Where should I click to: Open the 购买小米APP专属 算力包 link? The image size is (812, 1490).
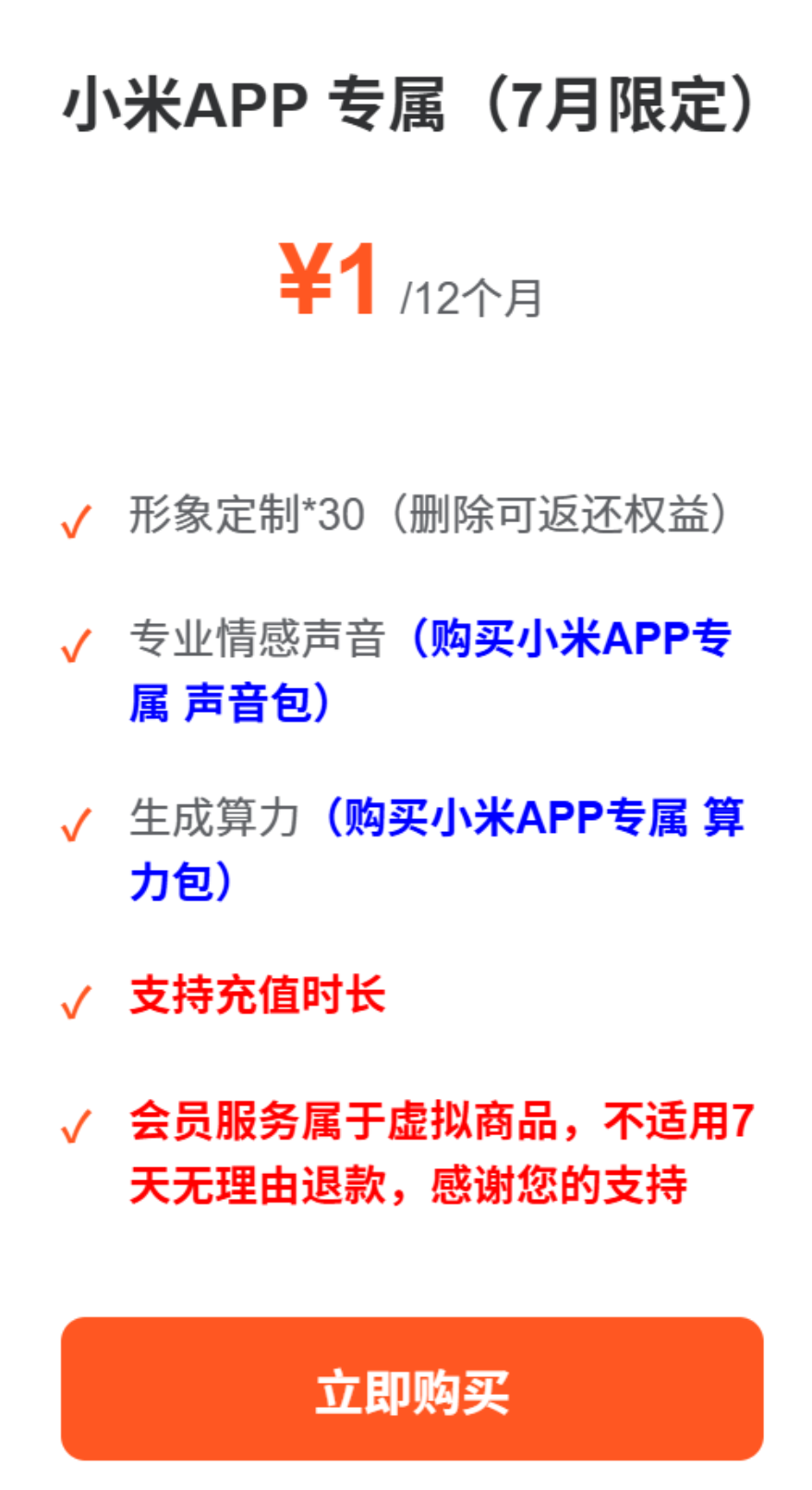(436, 849)
